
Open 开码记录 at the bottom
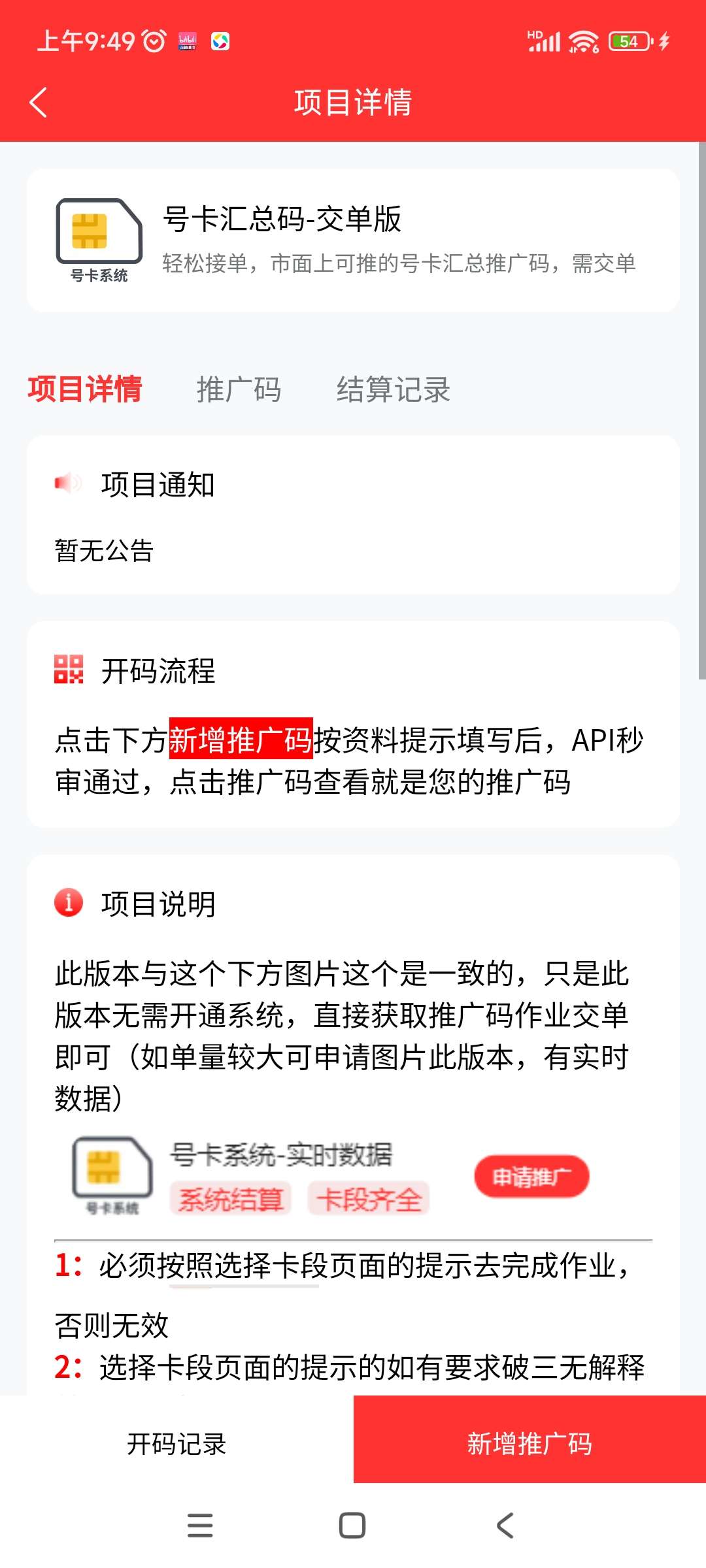(176, 1443)
